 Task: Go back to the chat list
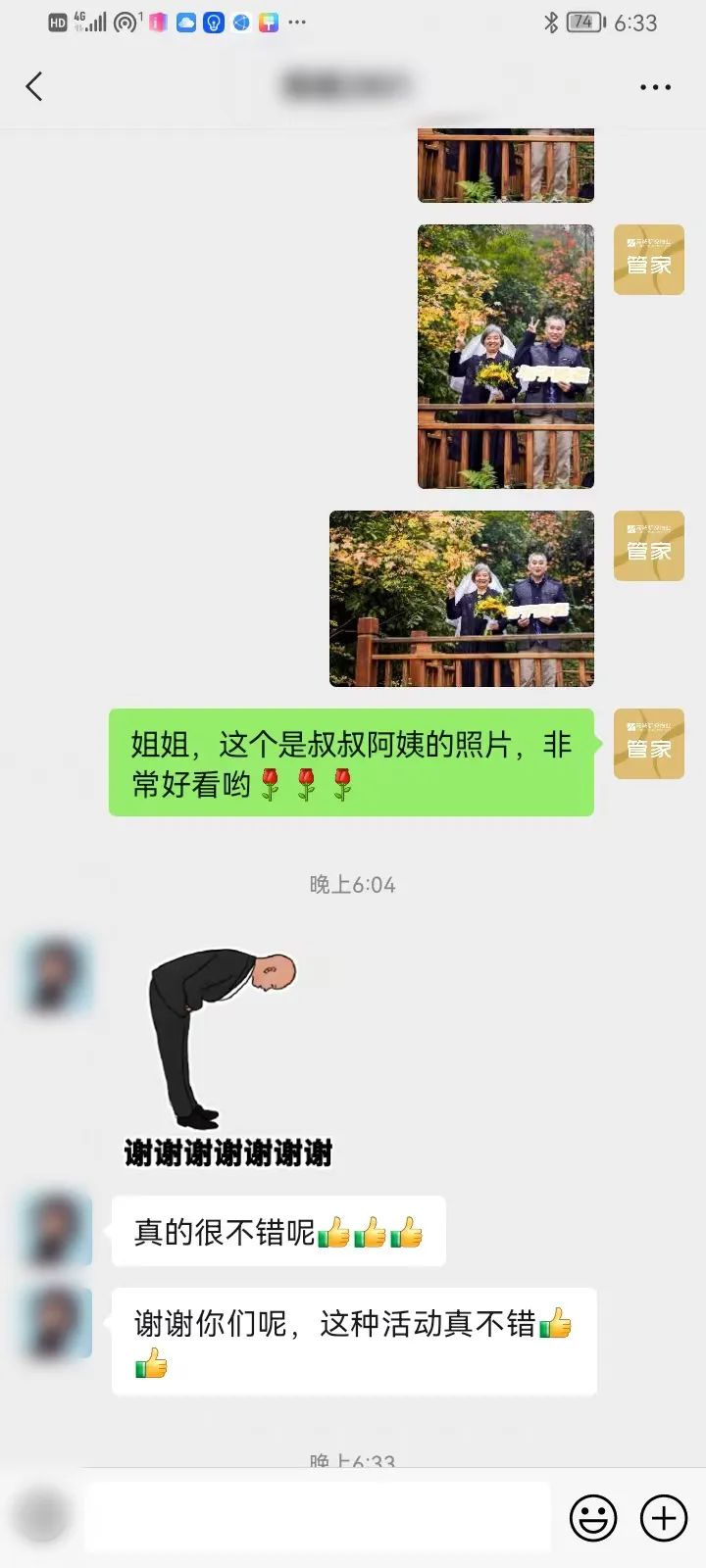[x=34, y=86]
